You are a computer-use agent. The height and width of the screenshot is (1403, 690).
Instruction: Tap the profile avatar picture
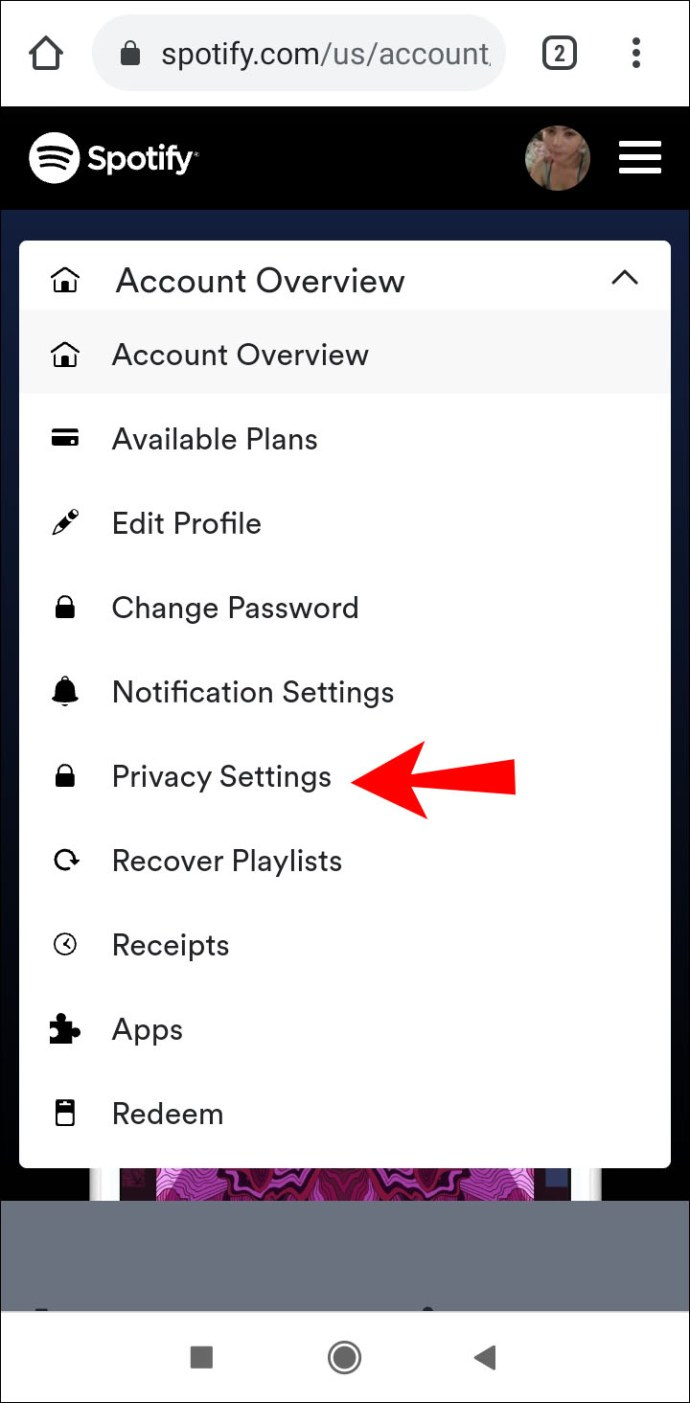(x=558, y=158)
